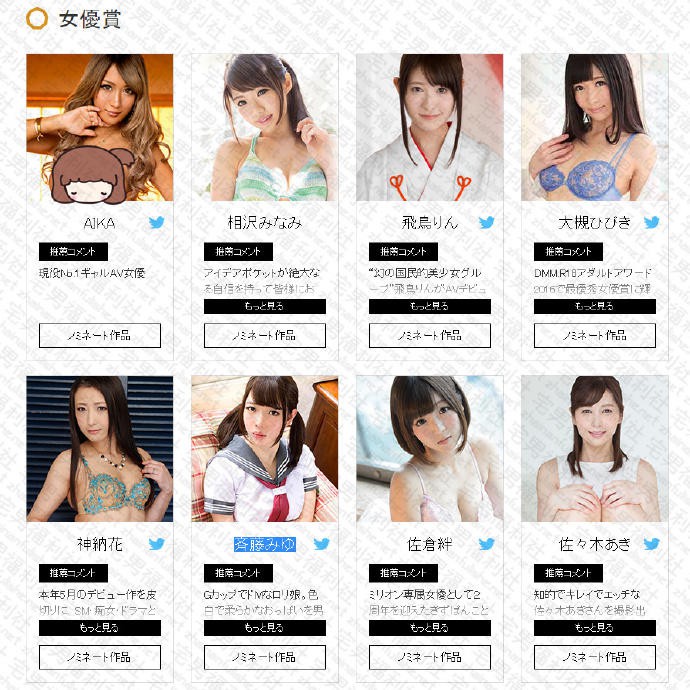Open 飛鳥りん's Twitter icon

pos(487,223)
